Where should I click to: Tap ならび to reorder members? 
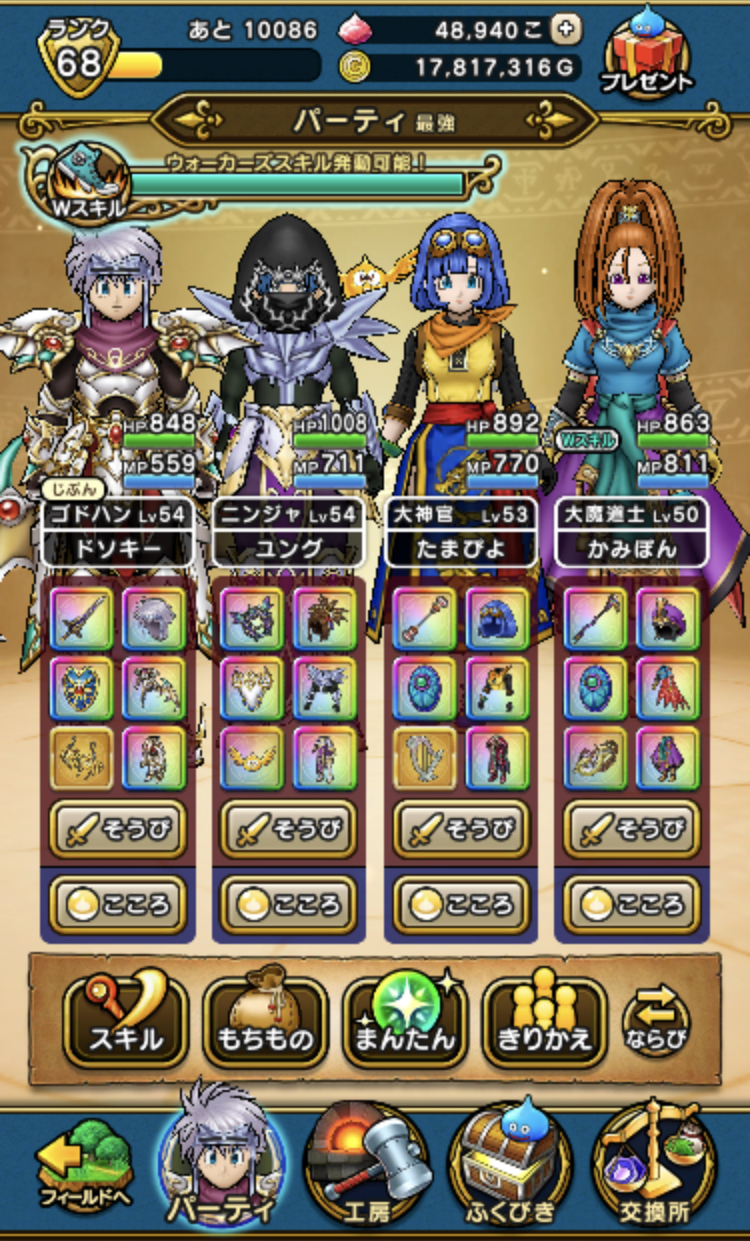click(657, 1022)
